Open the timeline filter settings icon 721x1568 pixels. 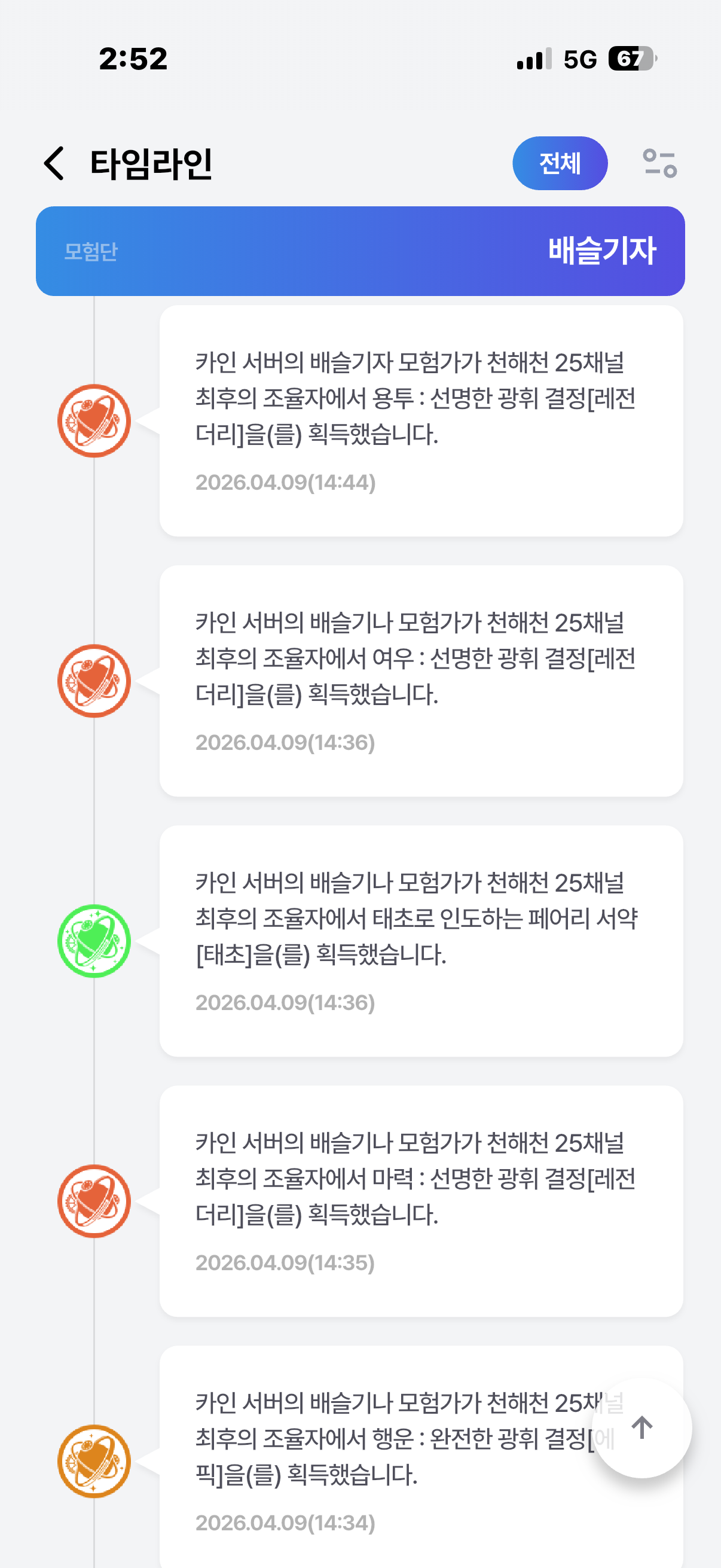pos(659,163)
